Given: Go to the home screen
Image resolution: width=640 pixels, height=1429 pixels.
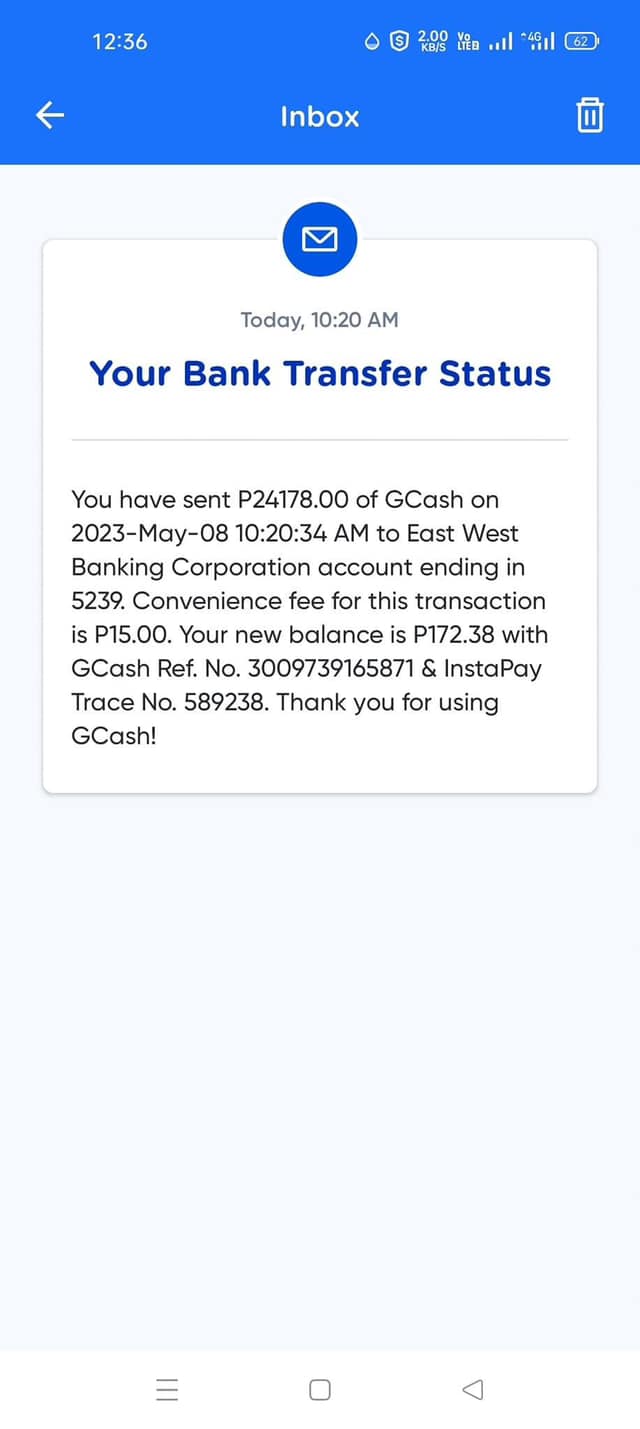Looking at the screenshot, I should point(320,1389).
